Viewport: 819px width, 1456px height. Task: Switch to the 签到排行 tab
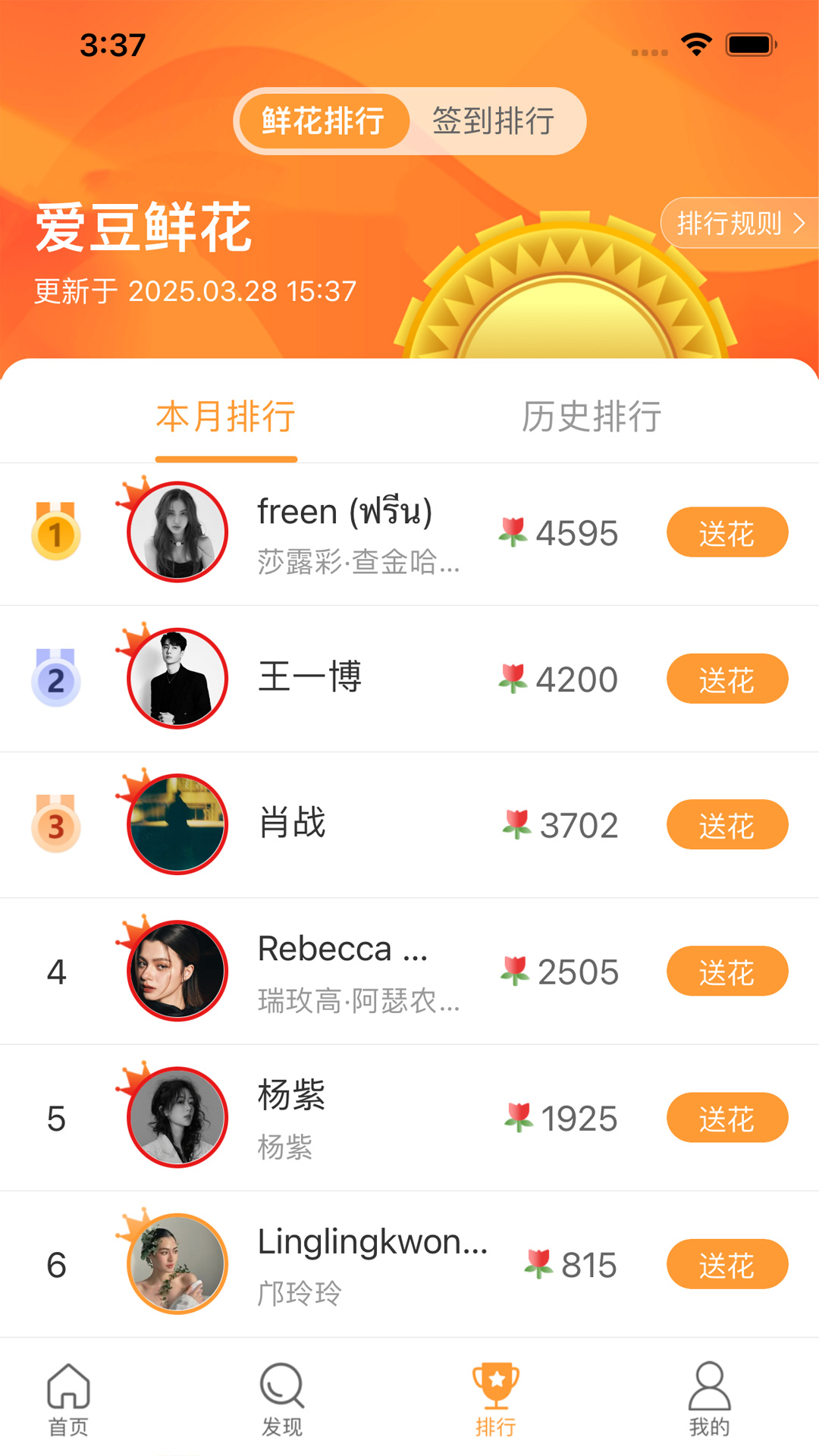tap(493, 121)
